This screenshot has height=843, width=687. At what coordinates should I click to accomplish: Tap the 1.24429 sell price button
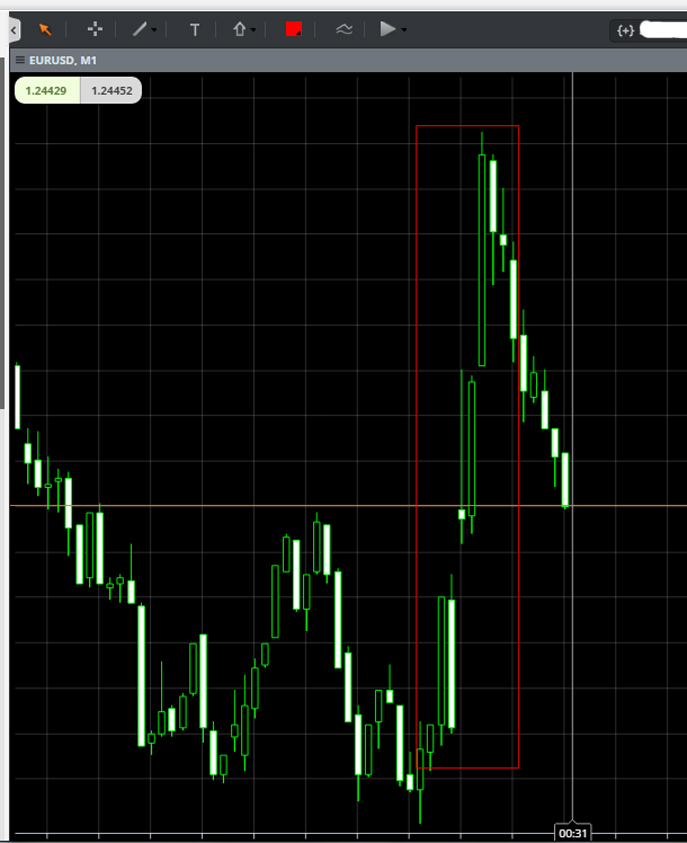point(47,91)
